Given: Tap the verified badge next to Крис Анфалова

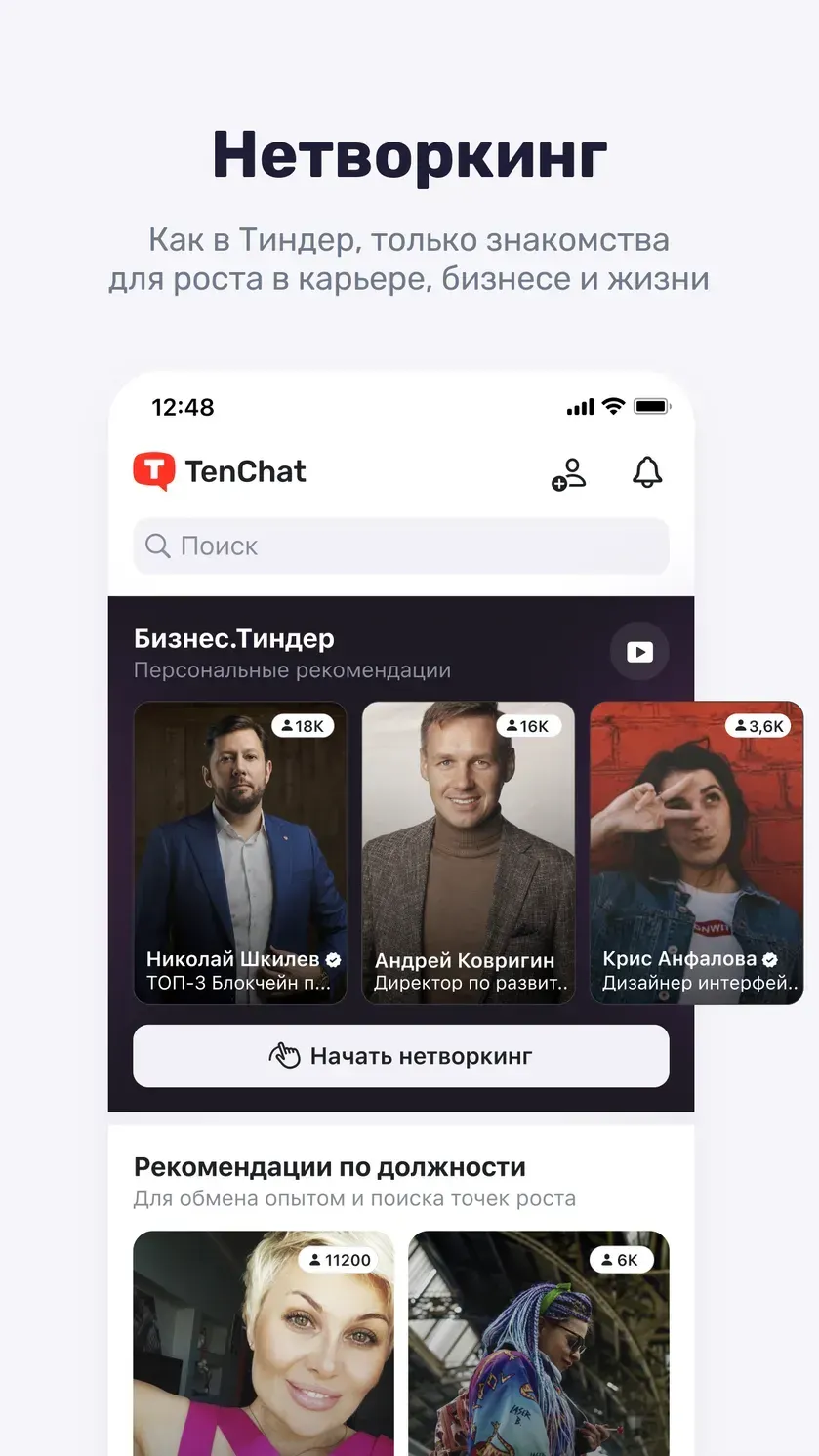Looking at the screenshot, I should click(x=770, y=958).
